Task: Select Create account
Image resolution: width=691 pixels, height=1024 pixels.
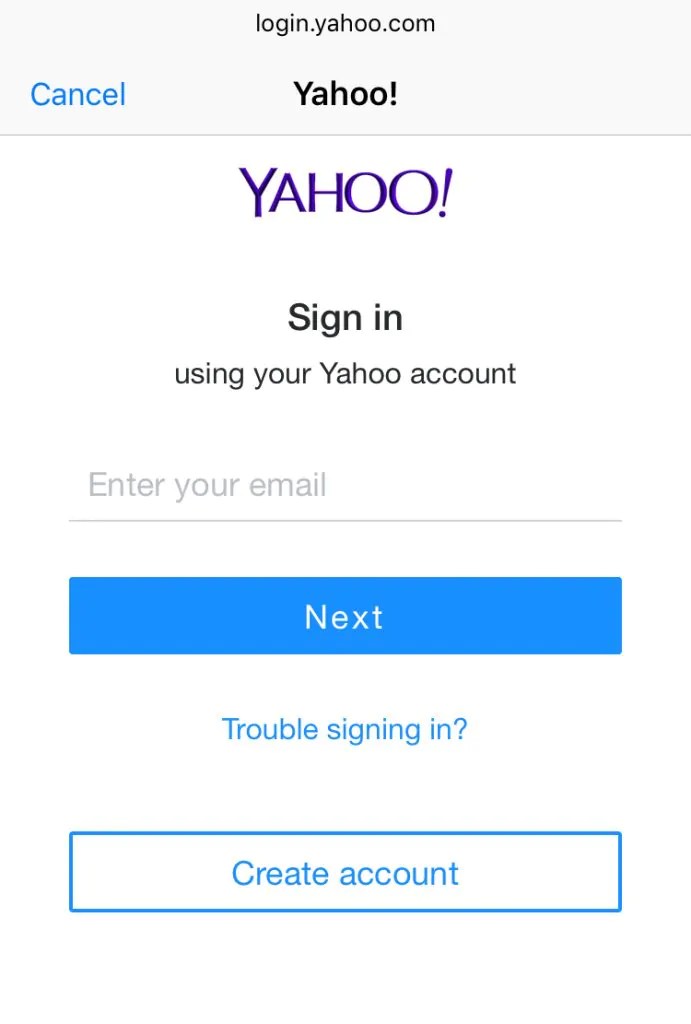Action: click(345, 872)
